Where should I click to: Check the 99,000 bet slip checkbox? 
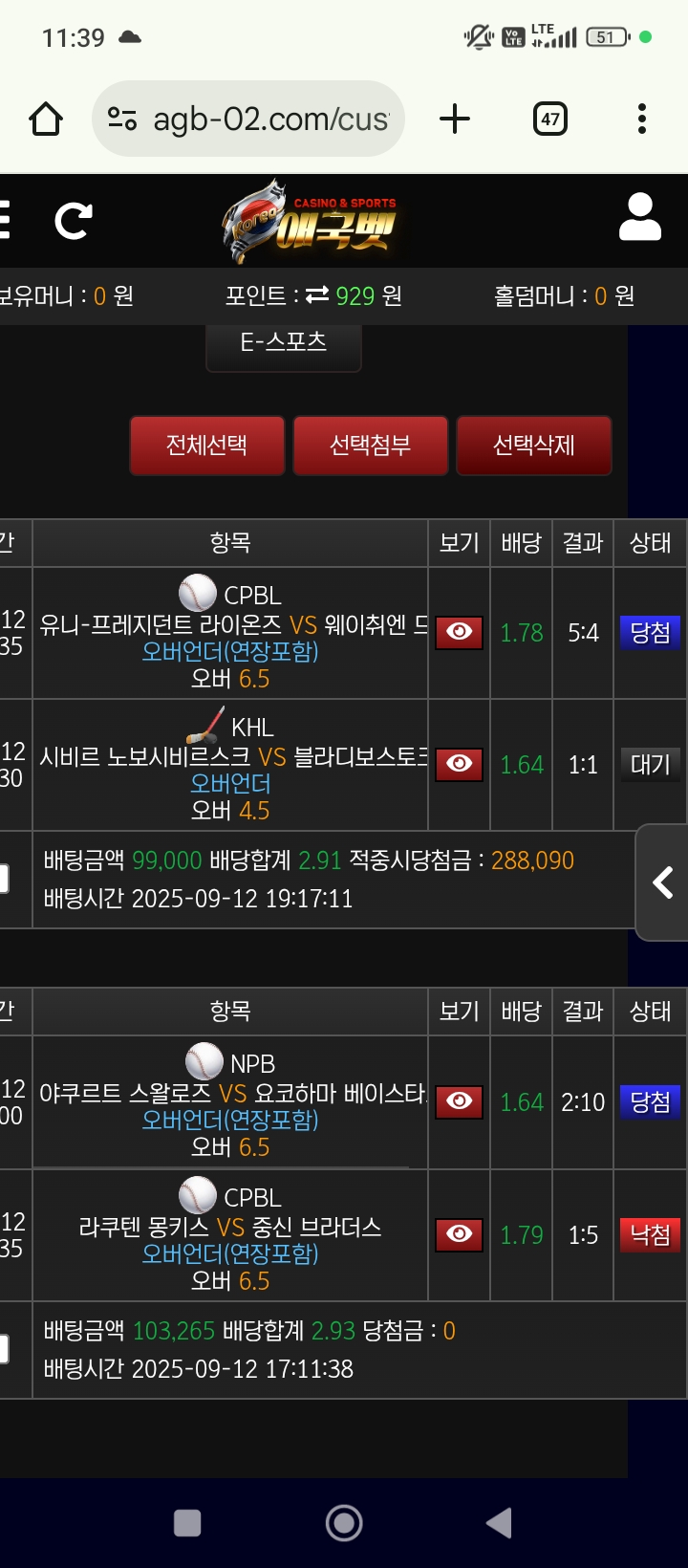(x=4, y=879)
